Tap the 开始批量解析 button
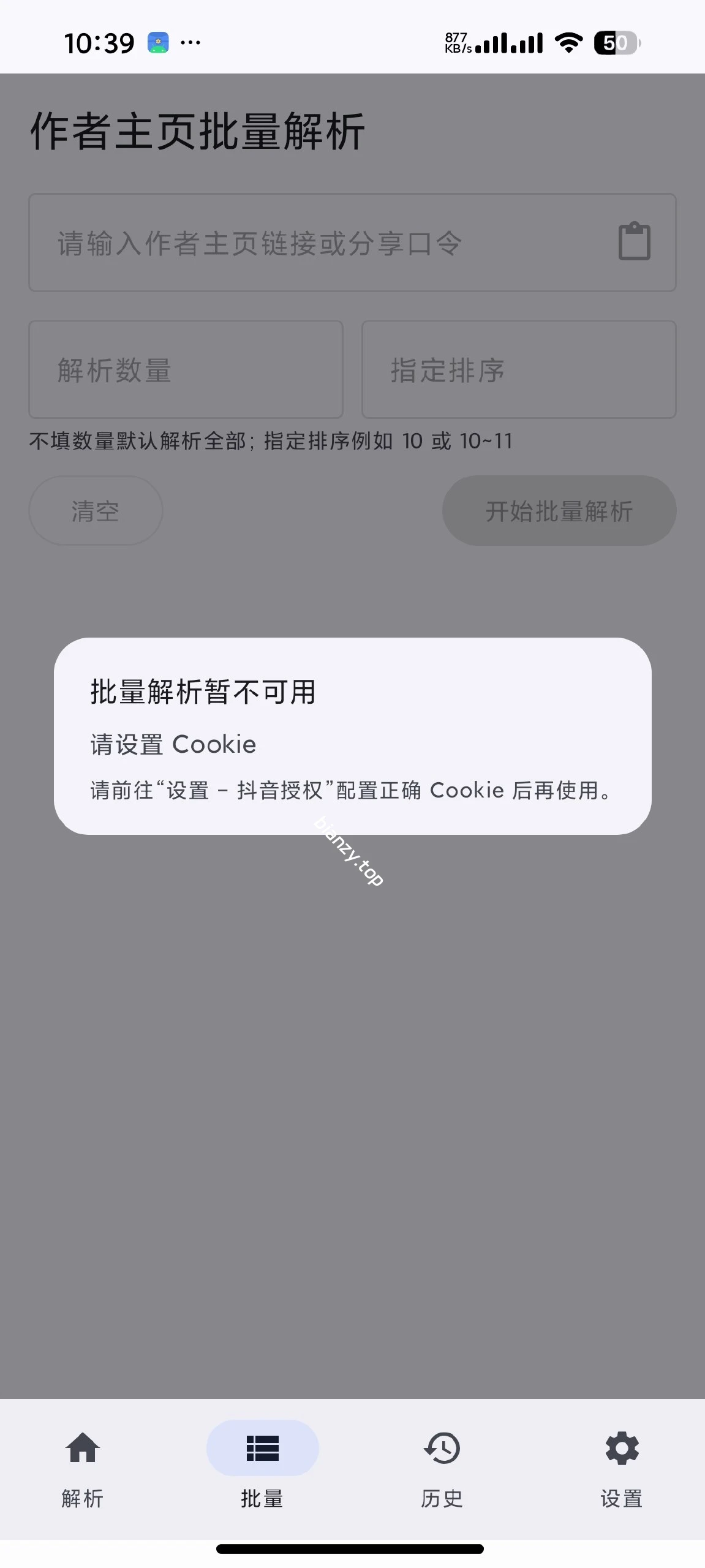705x1568 pixels. click(x=559, y=510)
